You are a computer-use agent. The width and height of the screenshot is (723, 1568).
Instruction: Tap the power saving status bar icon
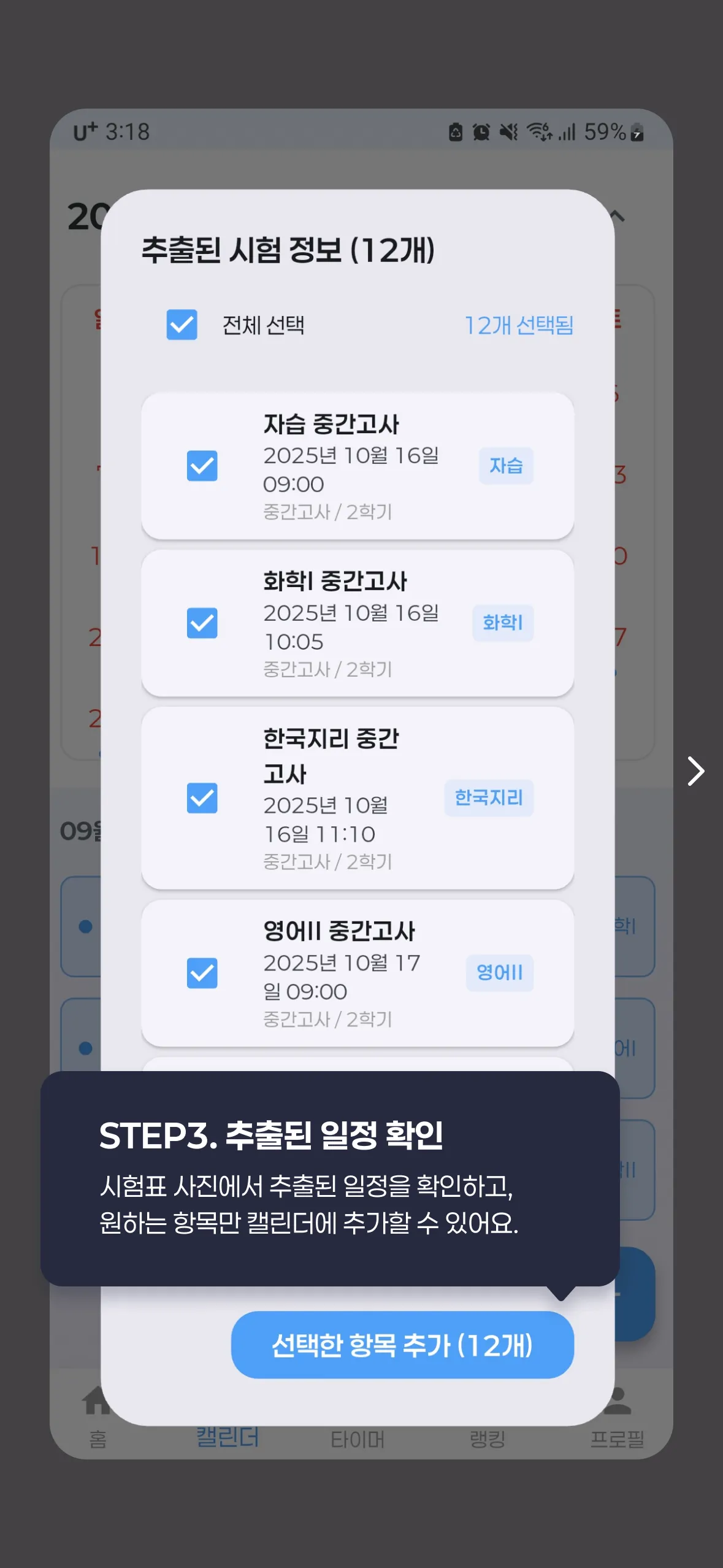[x=455, y=133]
